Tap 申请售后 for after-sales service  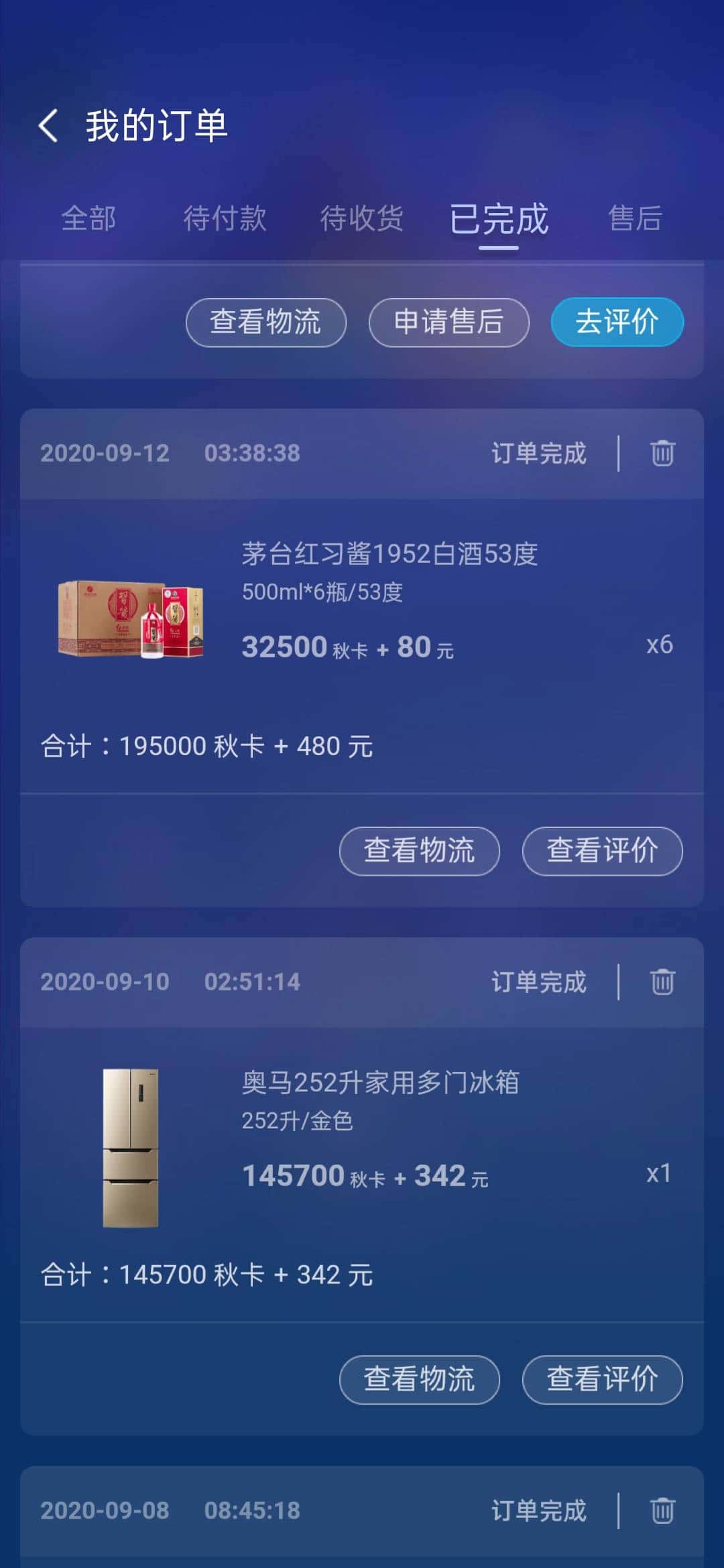click(448, 322)
